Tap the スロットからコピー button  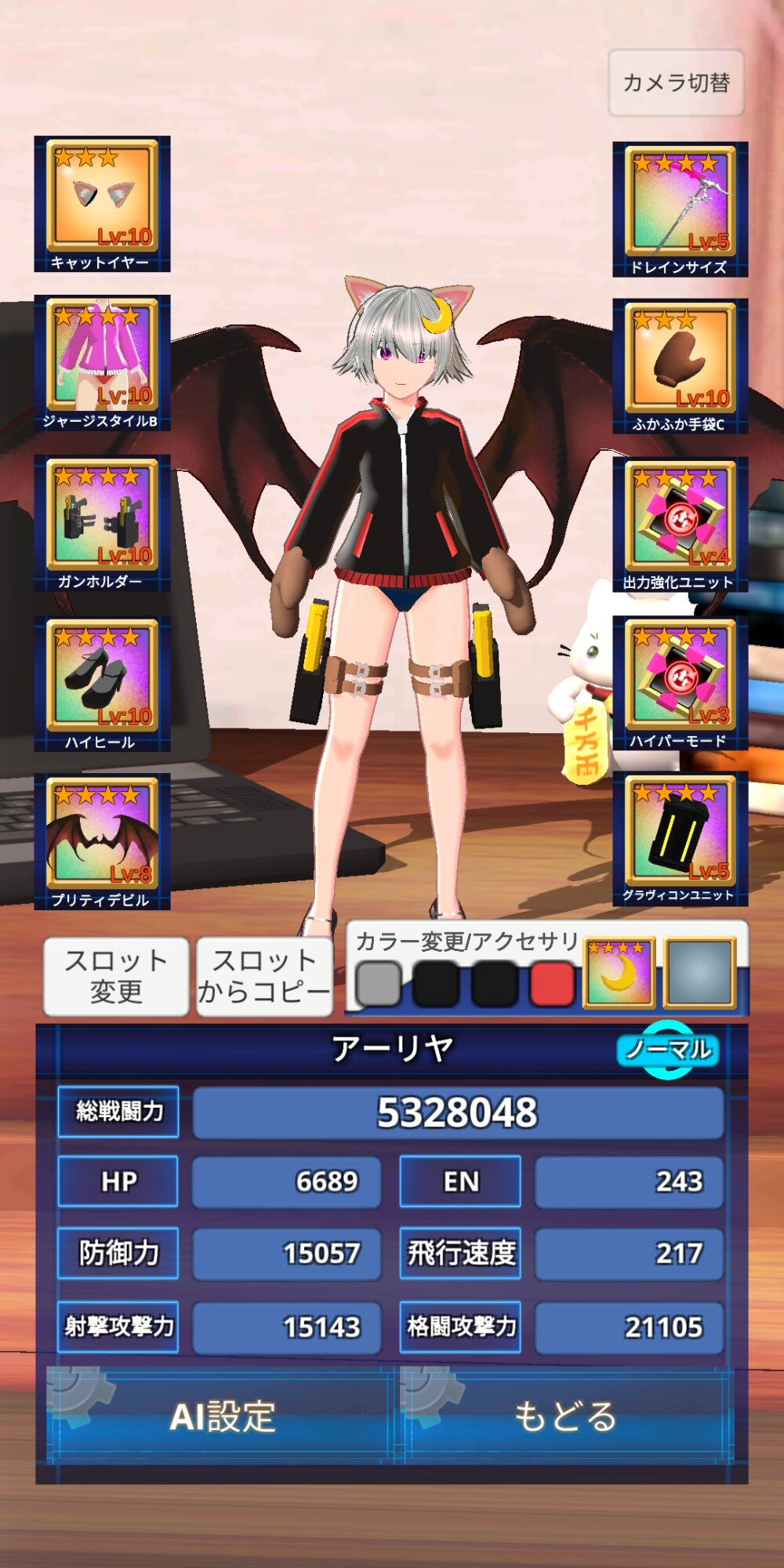point(264,976)
